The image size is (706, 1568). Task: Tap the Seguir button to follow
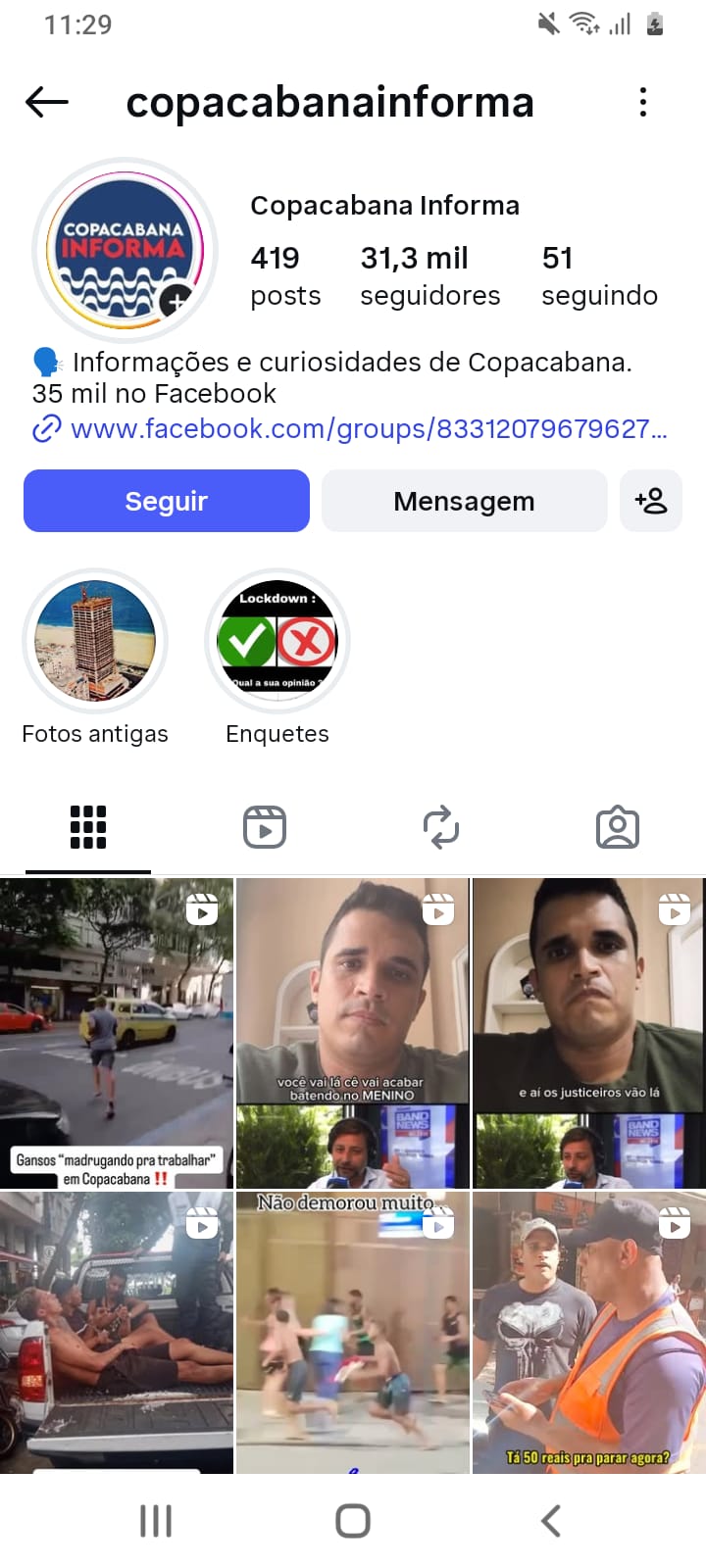(x=167, y=501)
